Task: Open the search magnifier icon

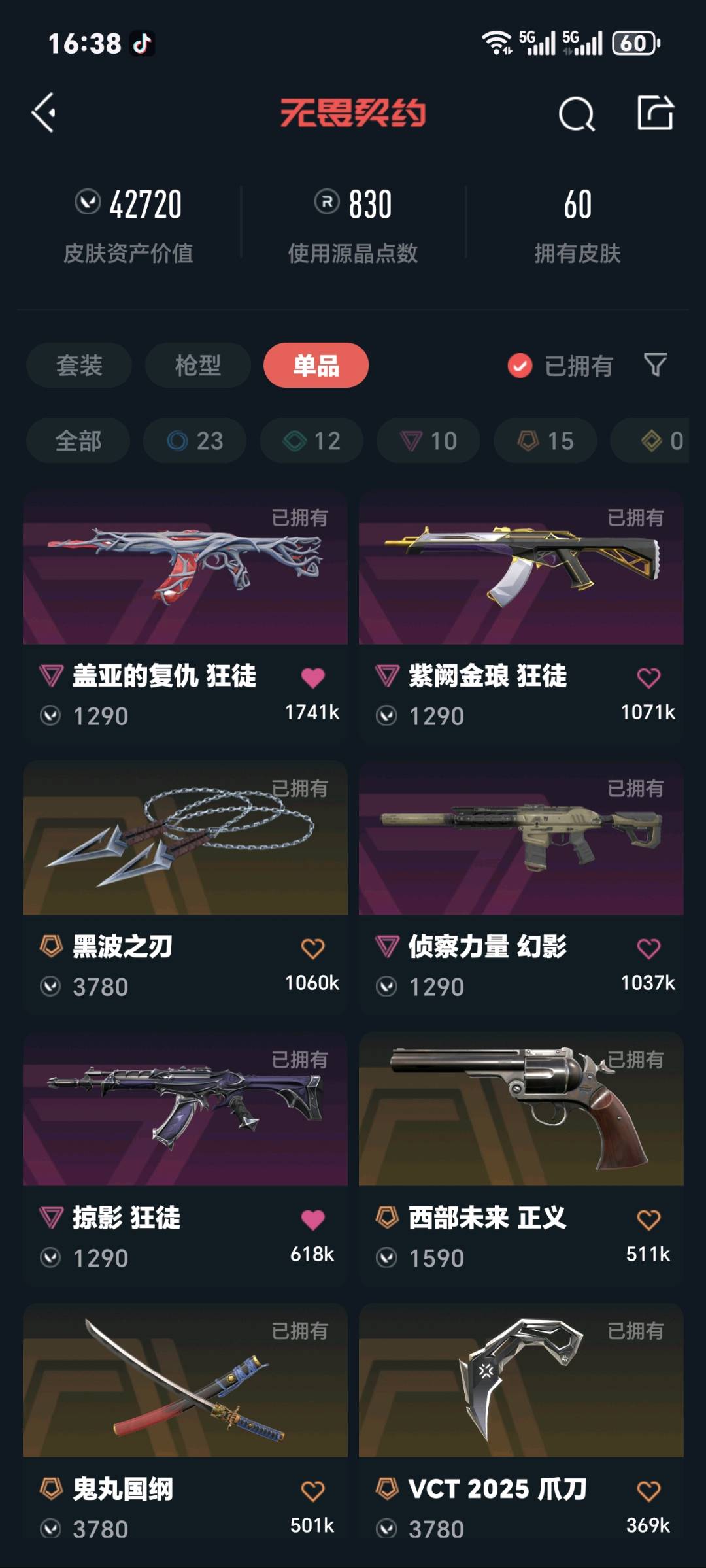Action: click(x=577, y=114)
